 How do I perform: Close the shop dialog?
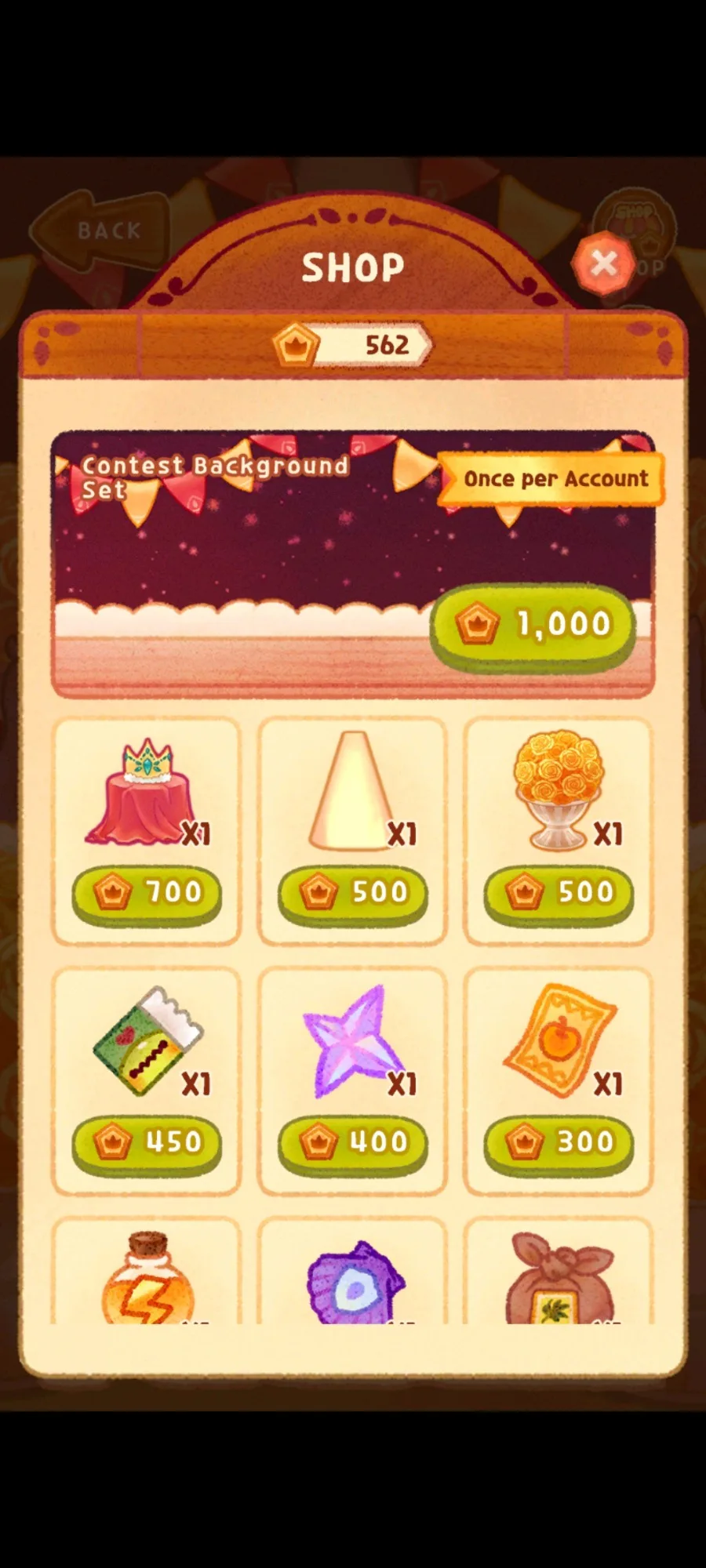[604, 263]
